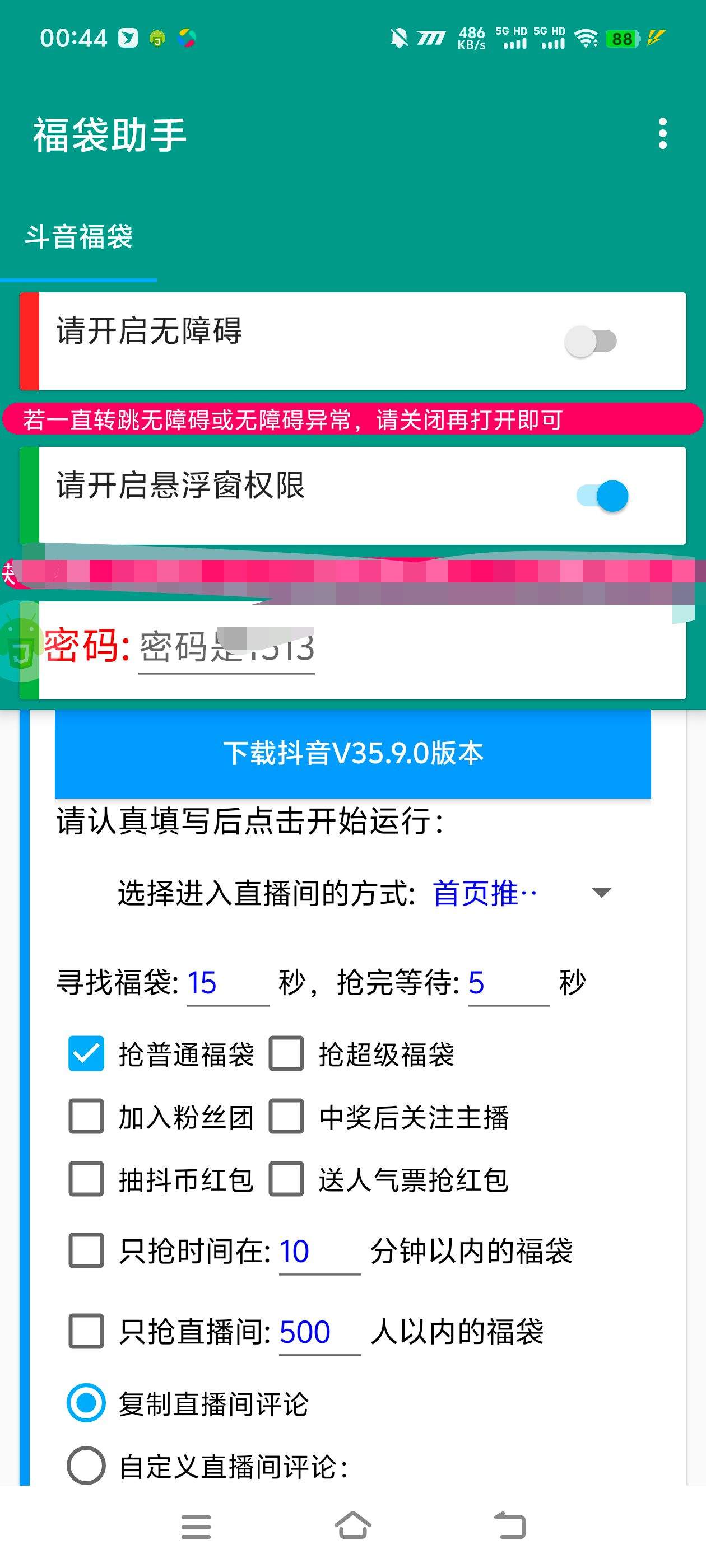The image size is (706, 1568).
Task: Tap the 下载抖音V35.9.0版本 button
Action: (352, 754)
